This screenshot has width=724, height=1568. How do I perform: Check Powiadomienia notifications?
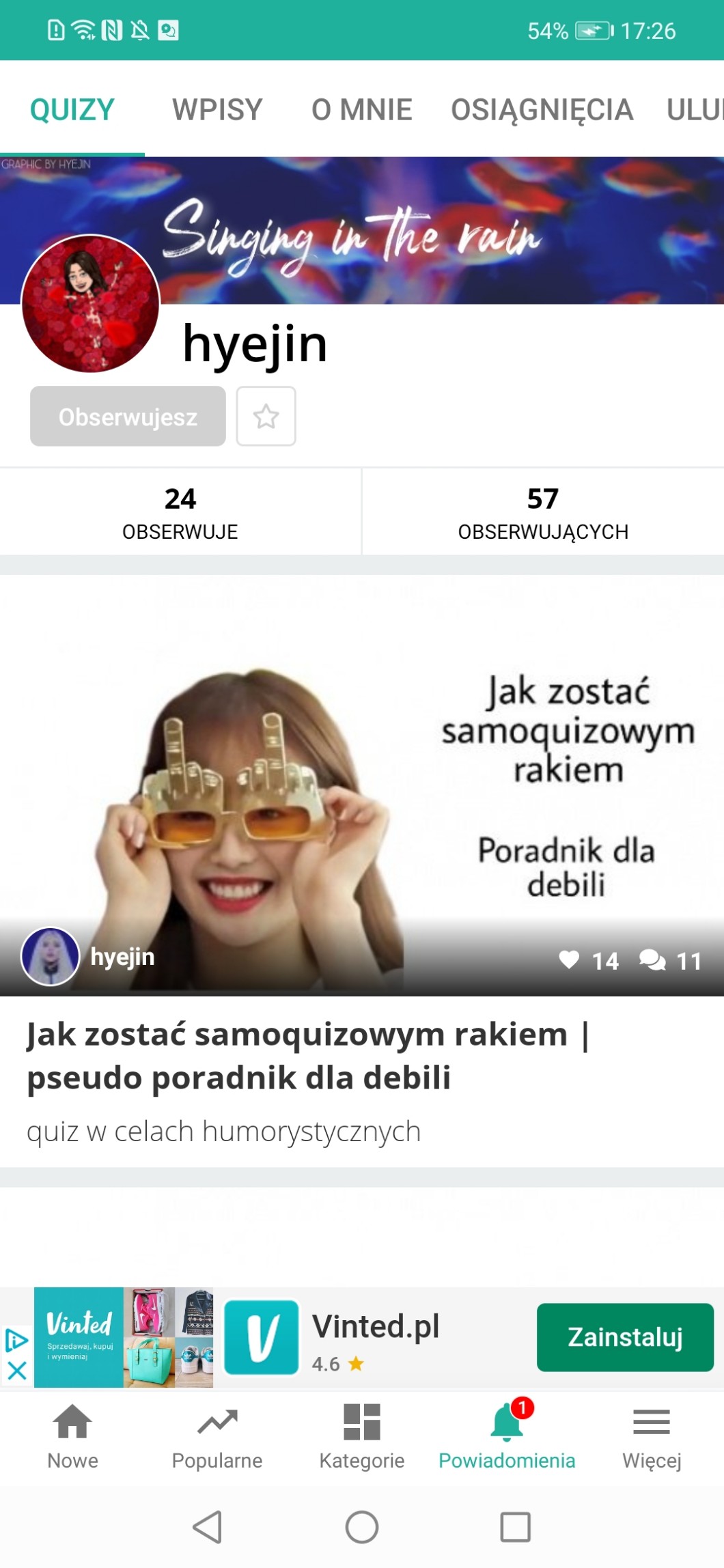pos(507,1437)
